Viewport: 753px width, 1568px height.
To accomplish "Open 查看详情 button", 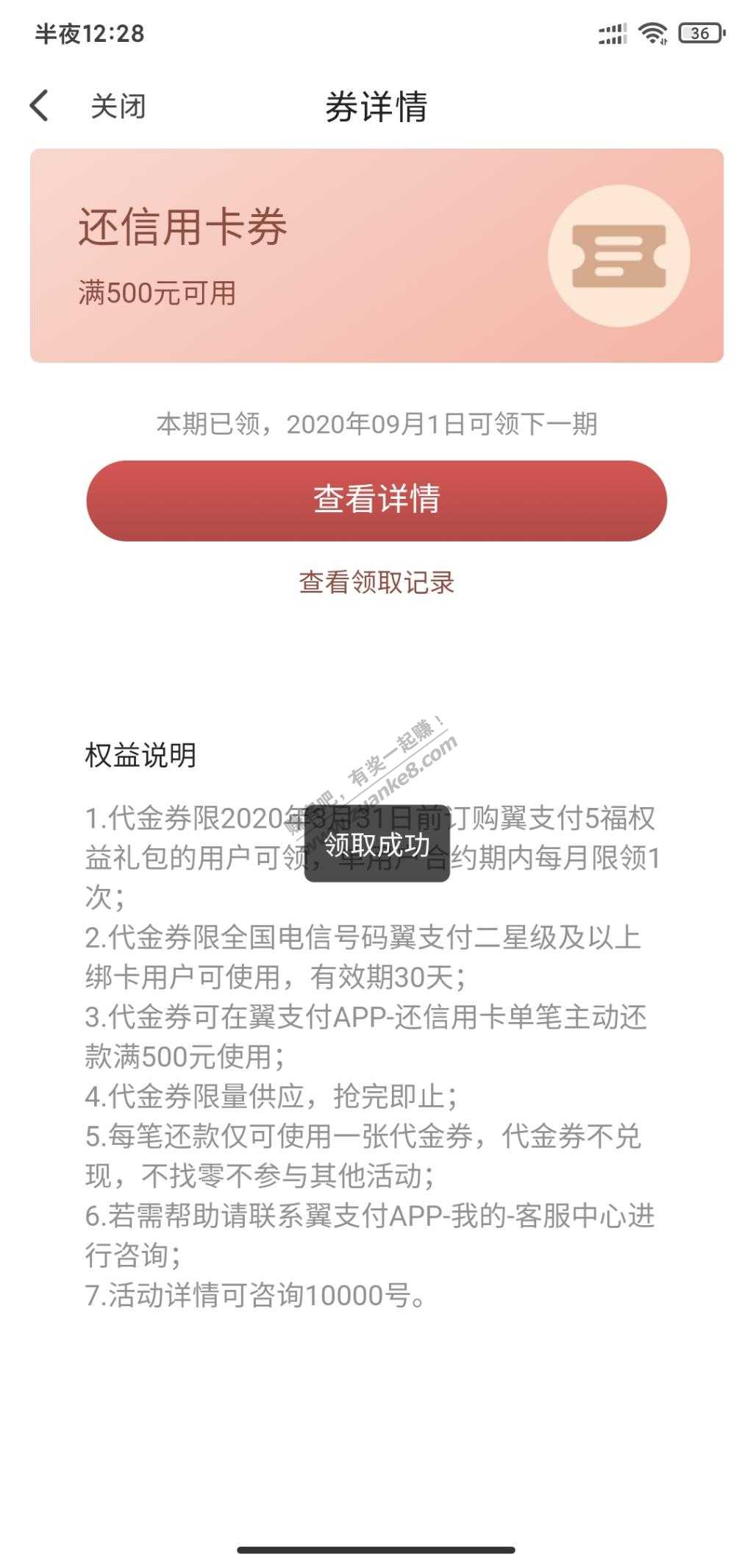I will point(376,500).
